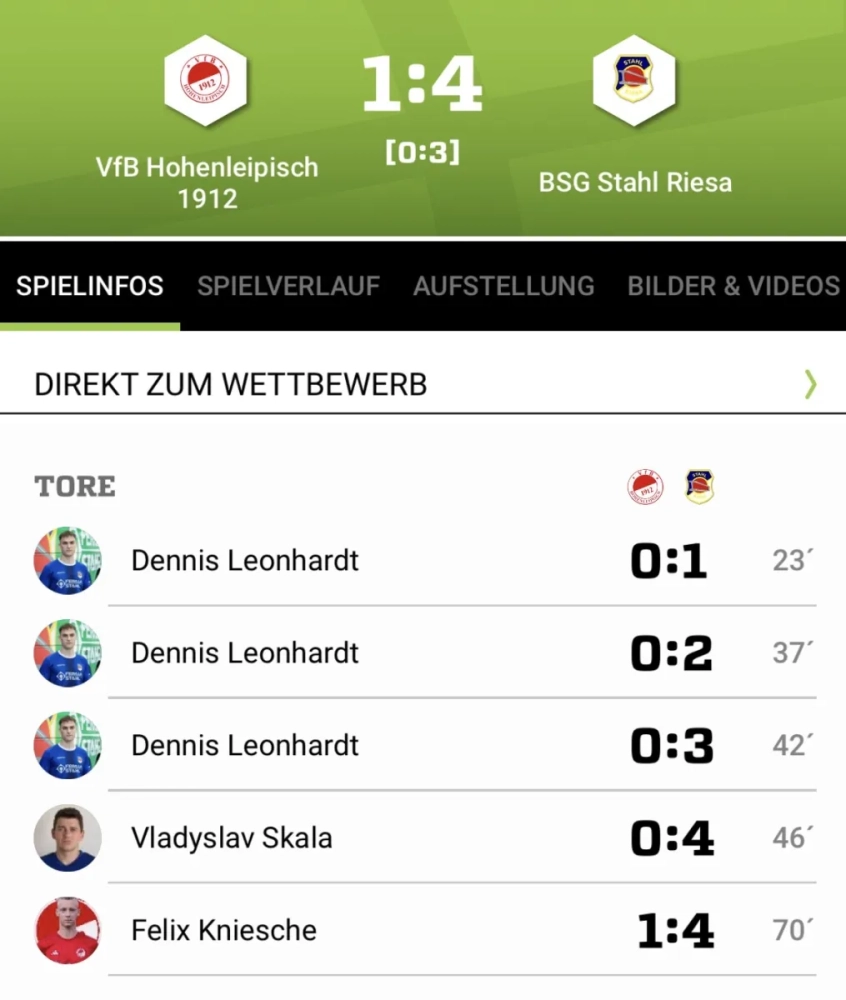Switch to the Spielverlauf tab
Image resolution: width=846 pixels, height=1000 pixels.
point(288,286)
